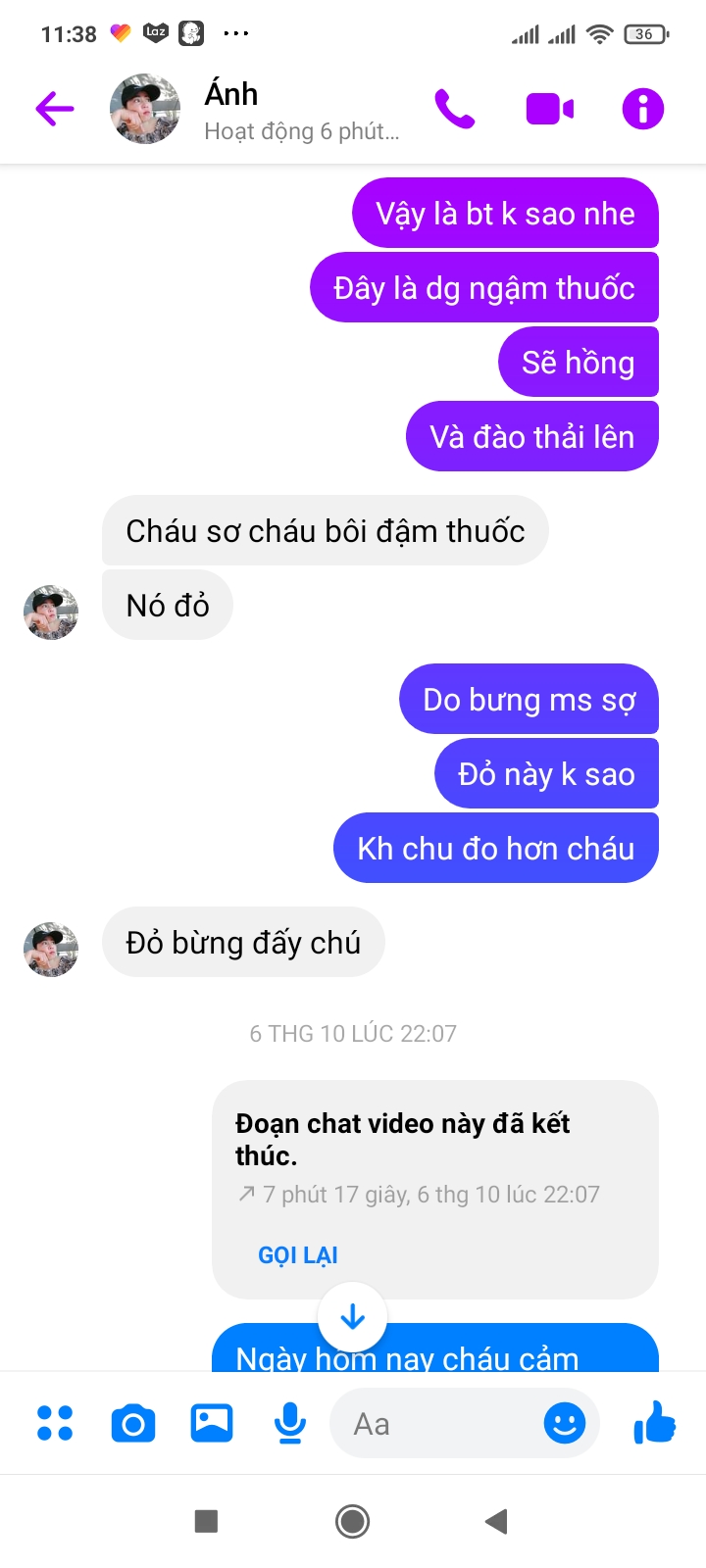Open the more options grid icon
Screen dimensions: 706x1568
[x=55, y=1423]
